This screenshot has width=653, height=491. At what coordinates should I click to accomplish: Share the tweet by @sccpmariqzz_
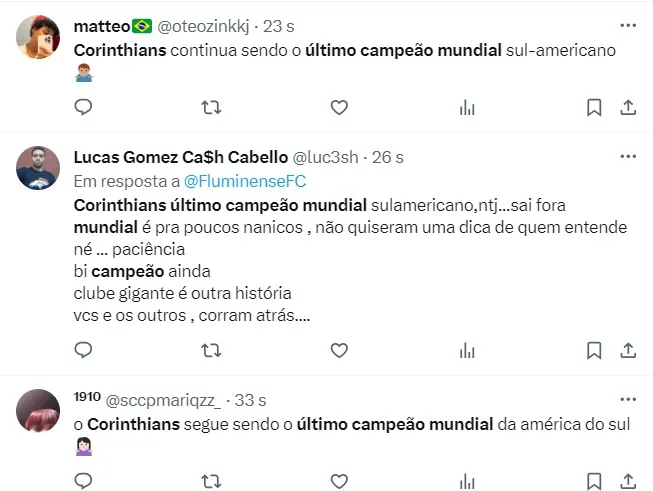(x=628, y=482)
